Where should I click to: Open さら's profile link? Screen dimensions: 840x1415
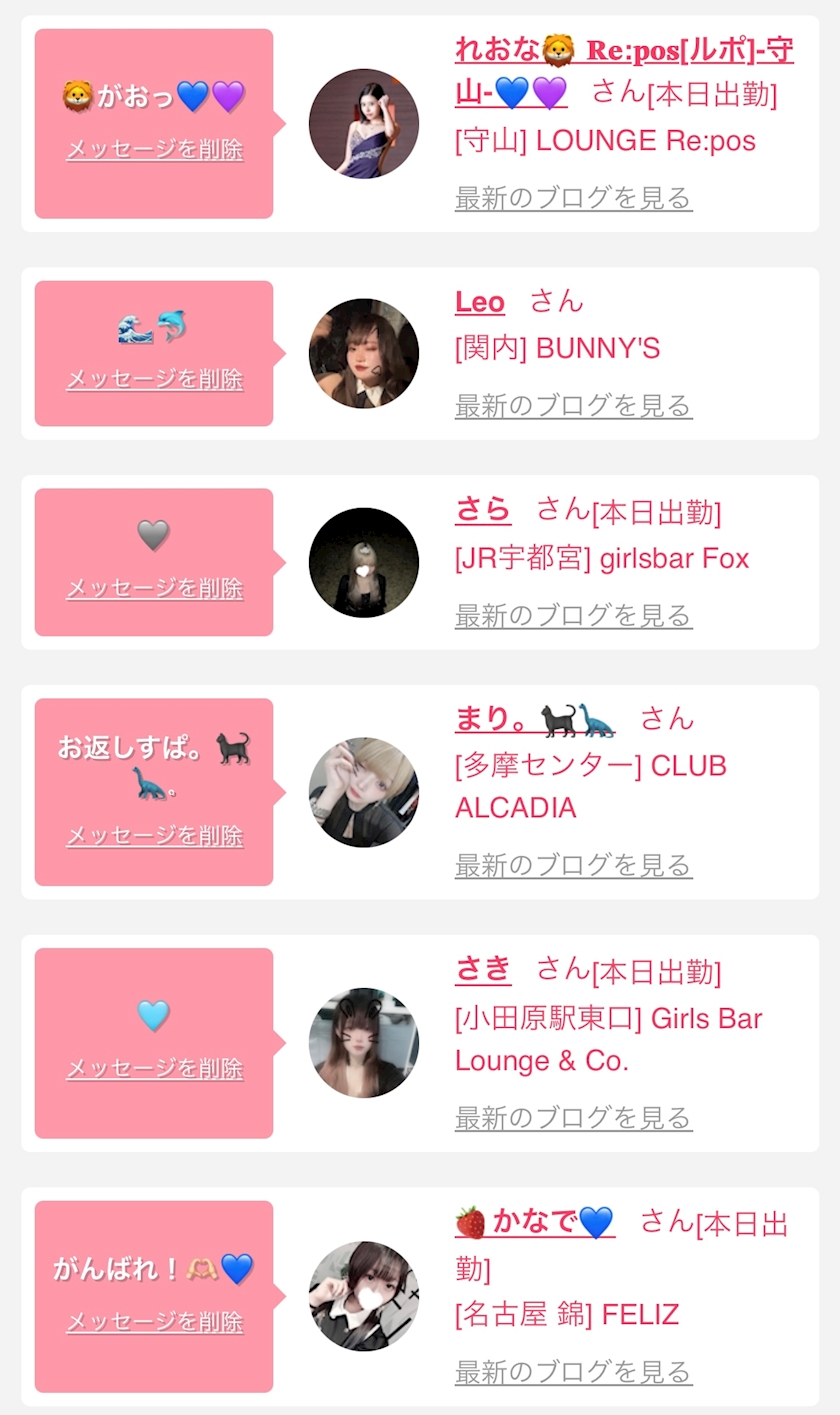483,510
